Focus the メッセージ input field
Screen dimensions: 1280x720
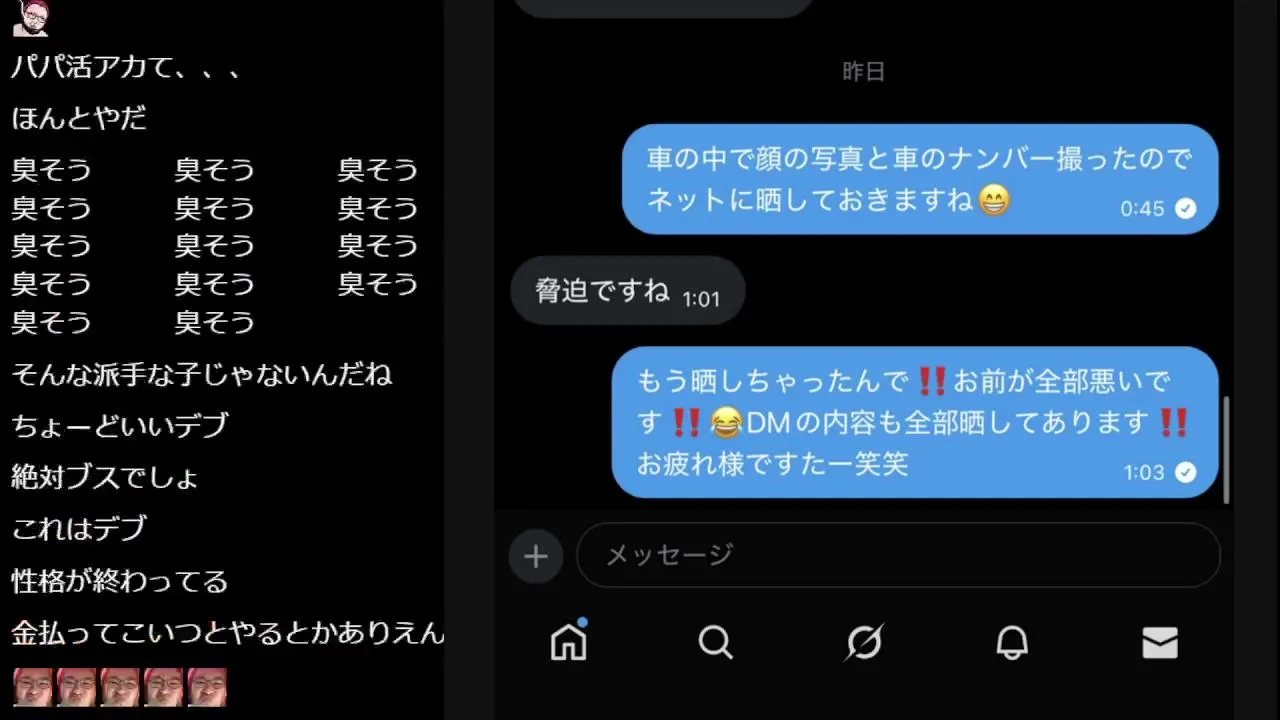click(897, 555)
